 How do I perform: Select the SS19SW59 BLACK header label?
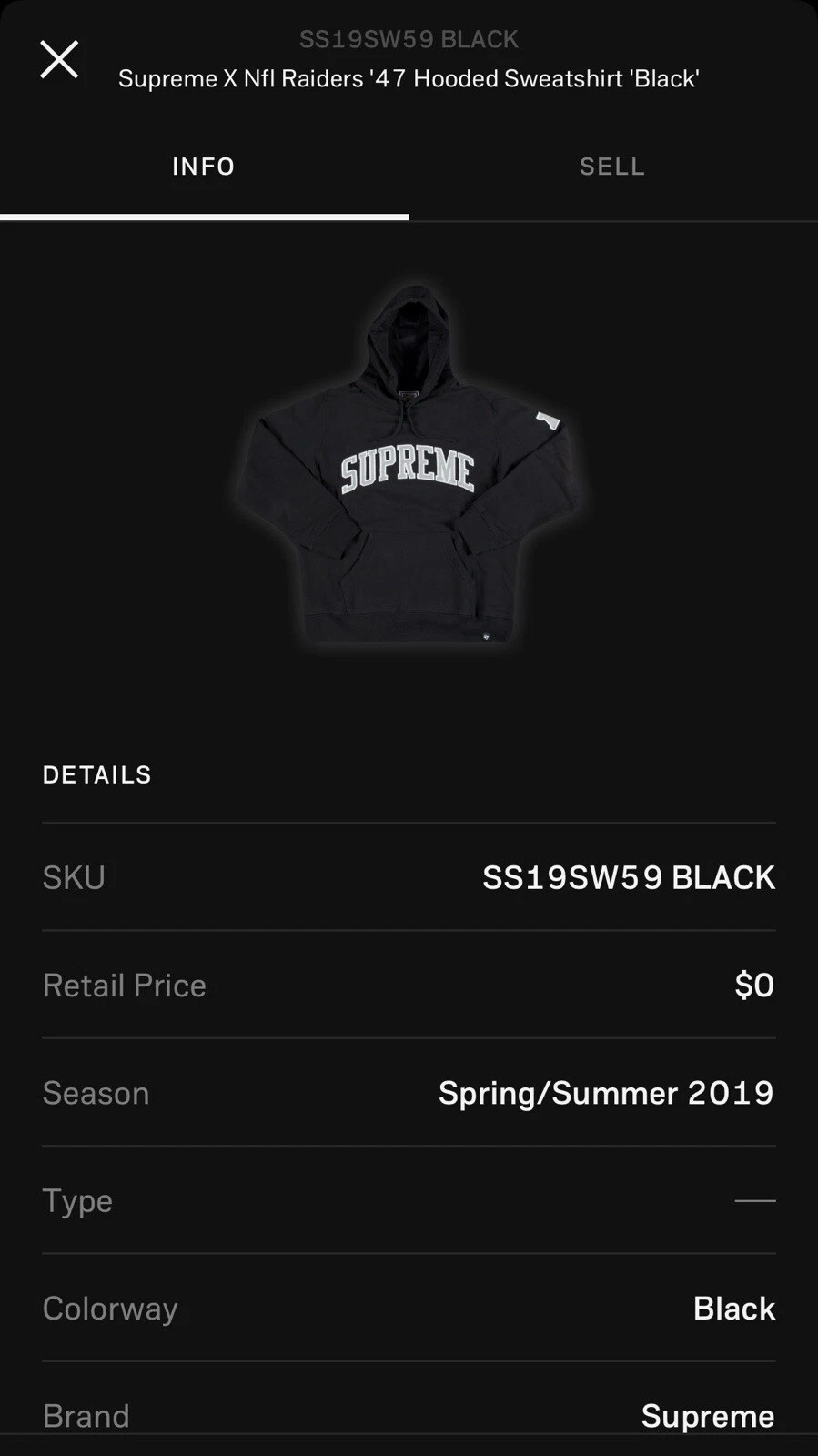(x=408, y=38)
